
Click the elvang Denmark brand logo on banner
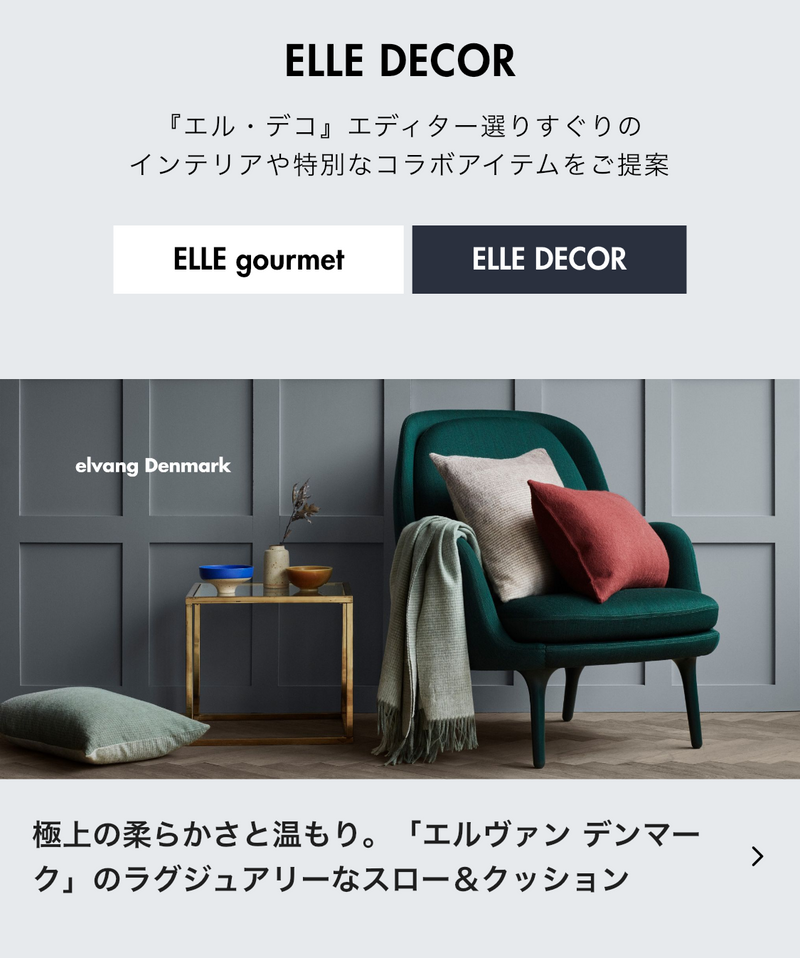click(152, 465)
